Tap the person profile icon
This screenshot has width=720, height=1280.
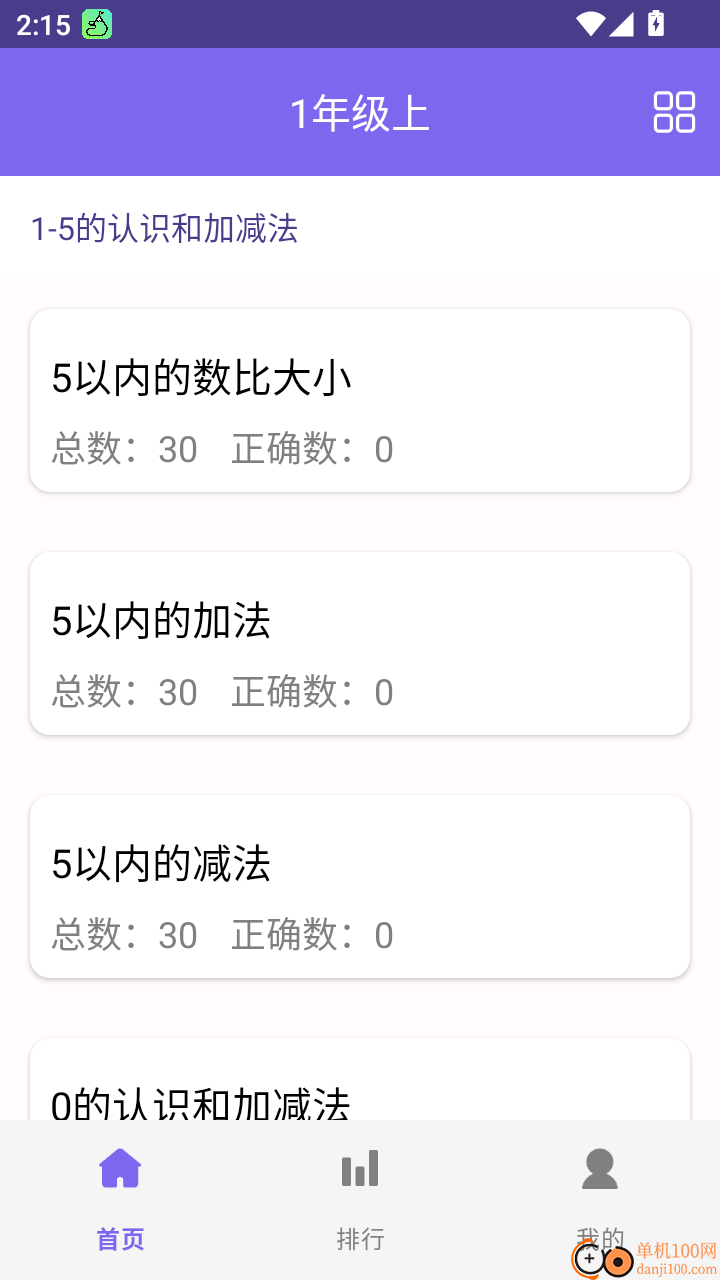click(x=600, y=1167)
